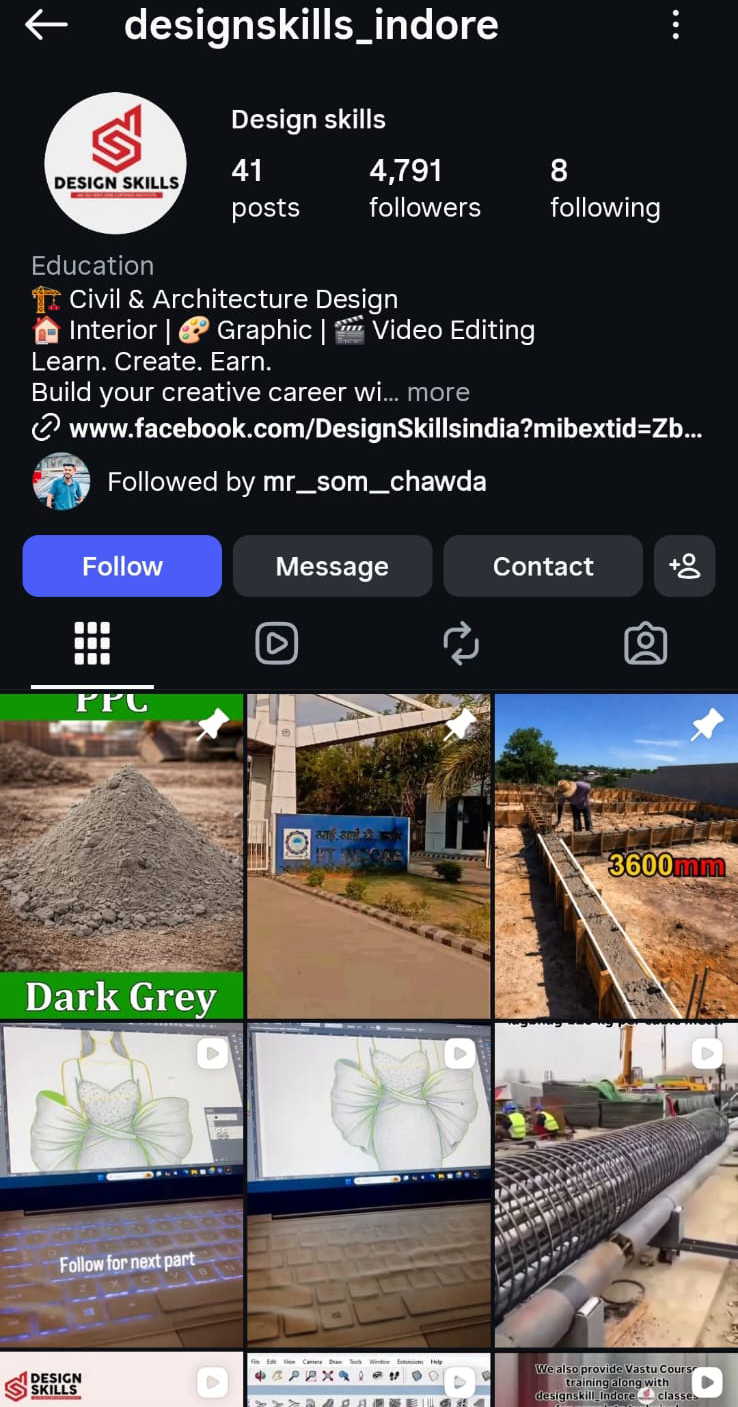Image resolution: width=738 pixels, height=1407 pixels.
Task: Message this account
Action: coord(332,566)
